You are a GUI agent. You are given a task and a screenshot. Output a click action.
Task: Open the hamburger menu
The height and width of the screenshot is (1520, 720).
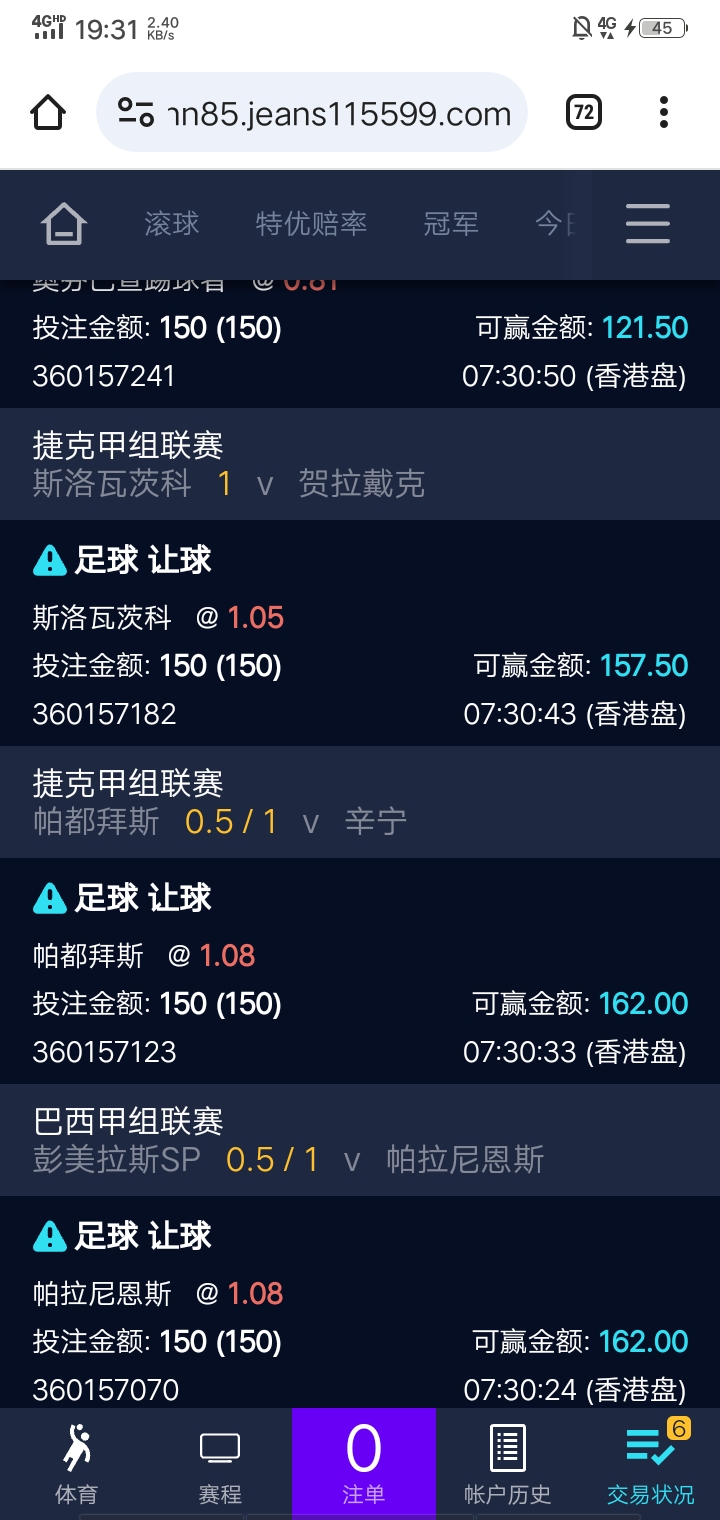click(648, 224)
